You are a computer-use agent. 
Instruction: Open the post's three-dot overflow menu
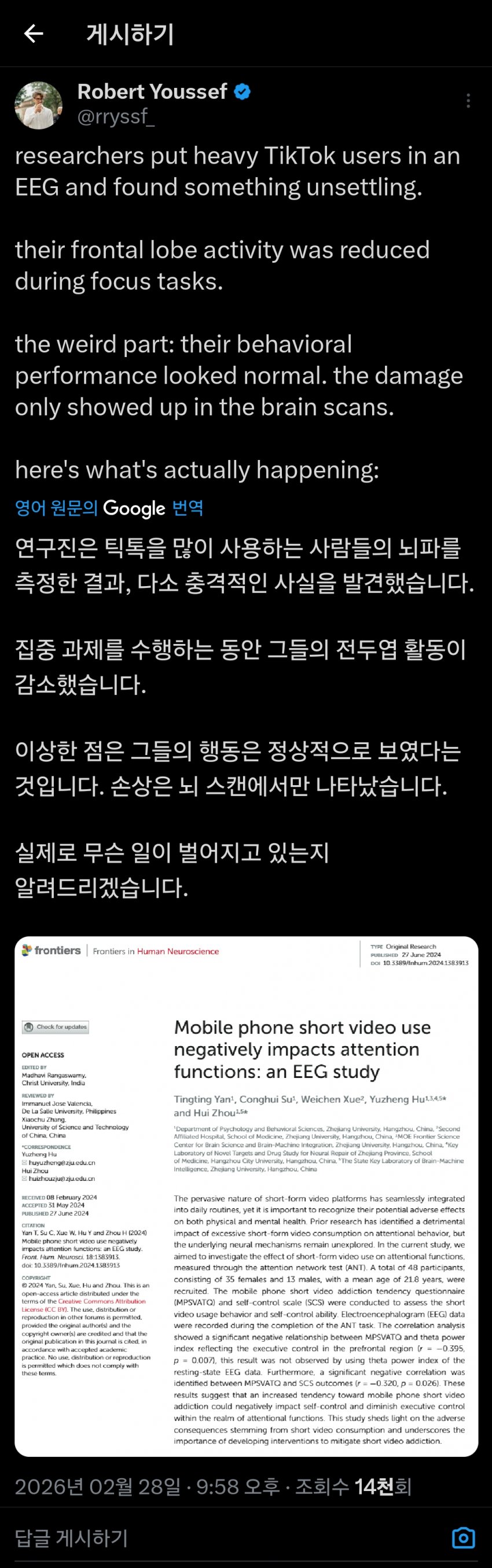(x=468, y=101)
